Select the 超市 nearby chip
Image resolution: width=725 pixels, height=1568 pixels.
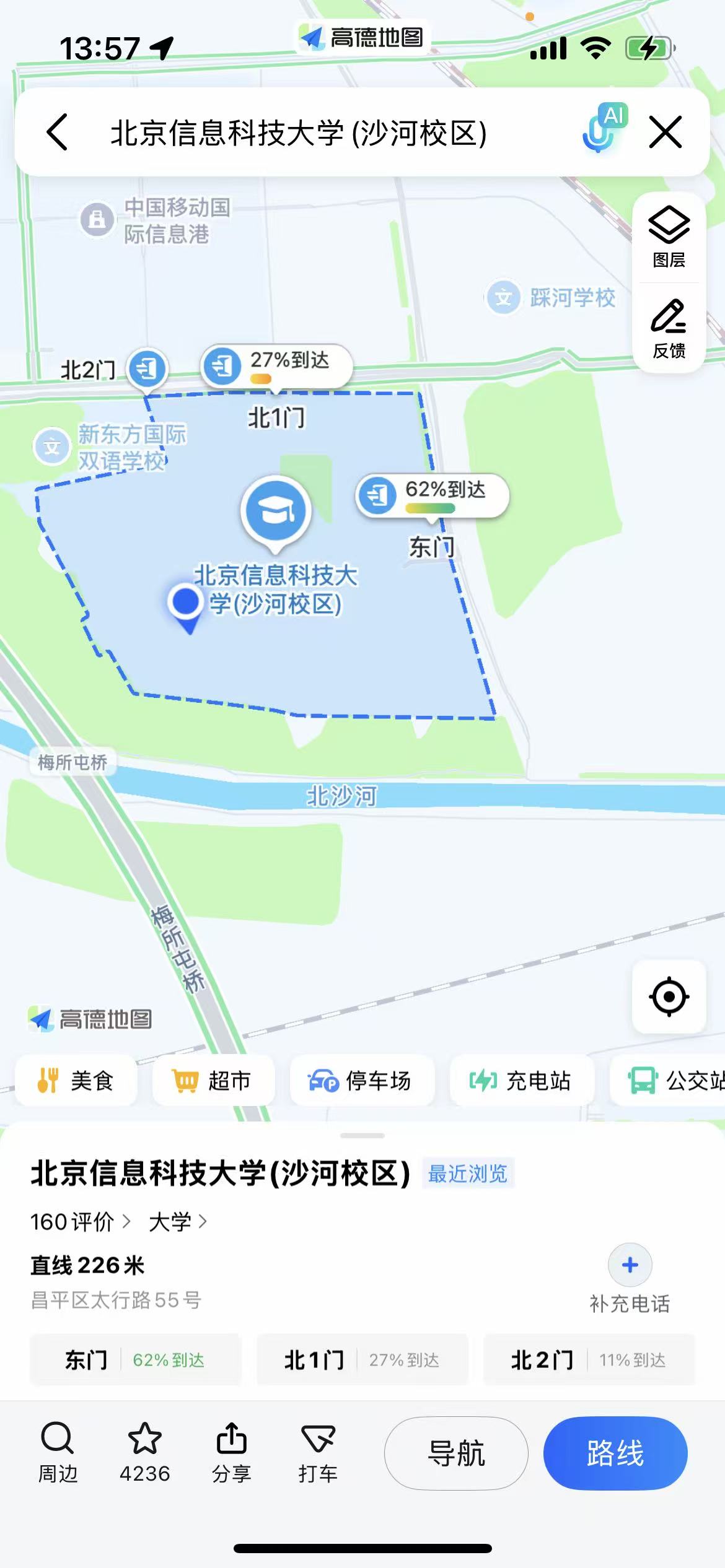click(x=213, y=1081)
